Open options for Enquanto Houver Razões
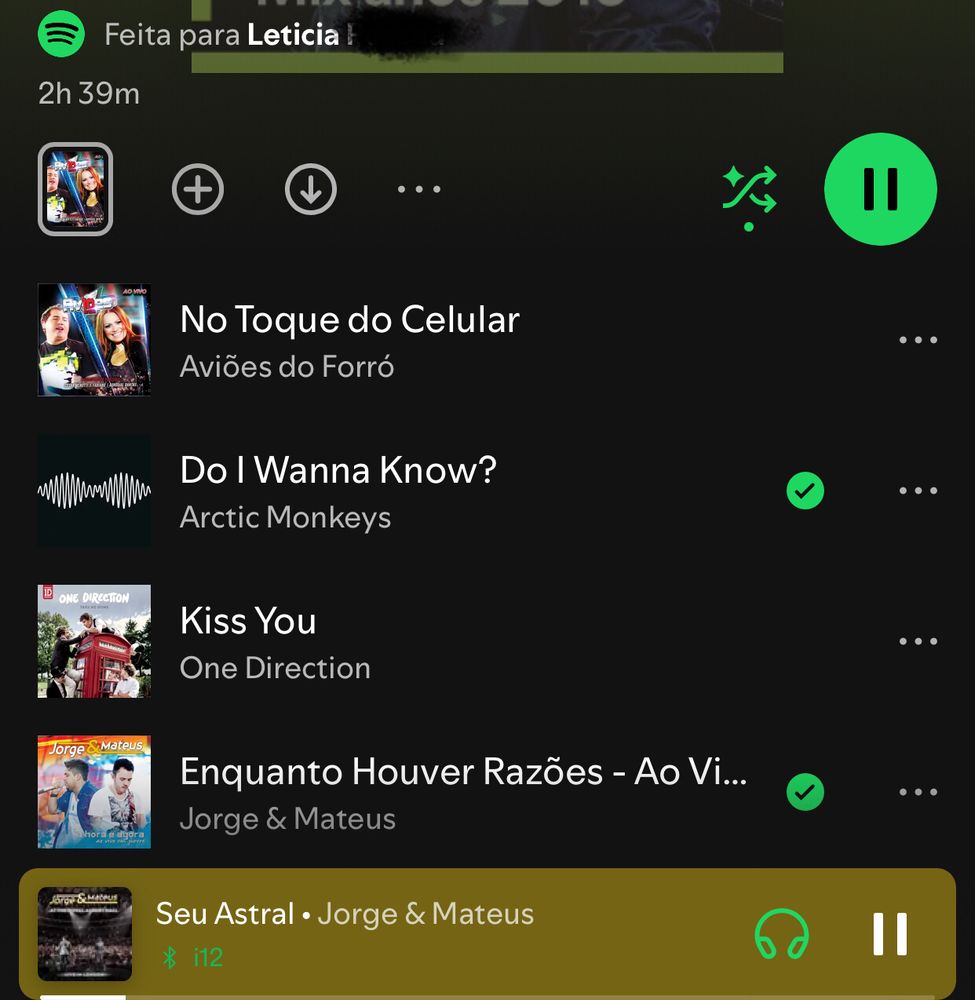Screen dimensions: 975x1000 tap(918, 793)
